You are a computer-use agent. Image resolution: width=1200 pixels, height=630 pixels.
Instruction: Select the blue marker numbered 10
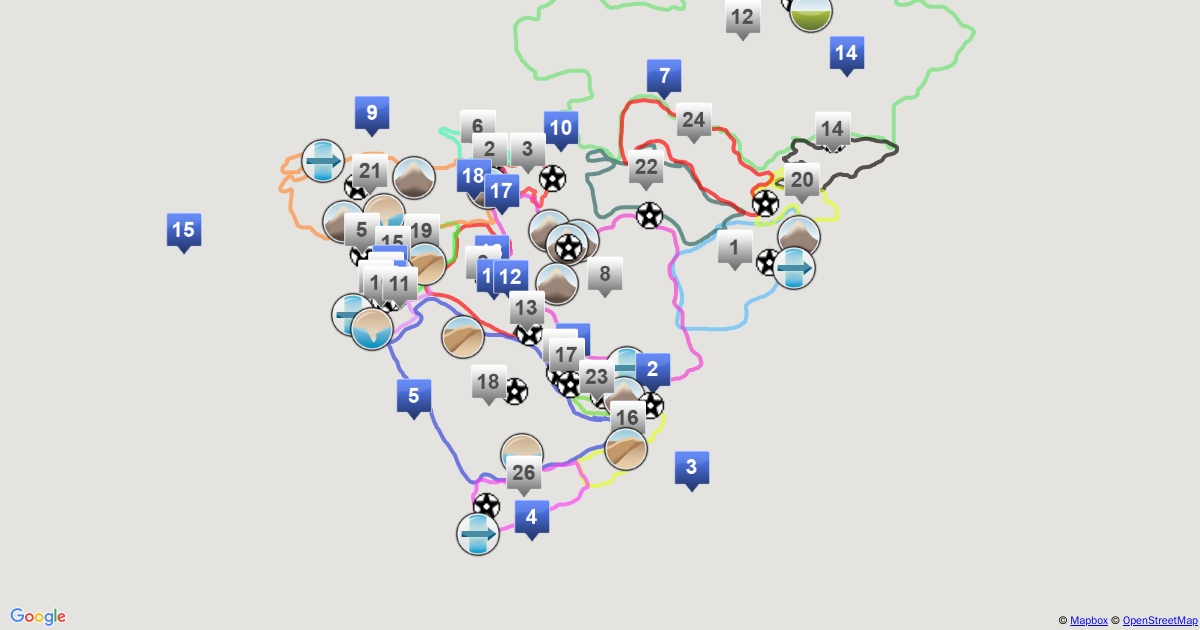tap(561, 131)
